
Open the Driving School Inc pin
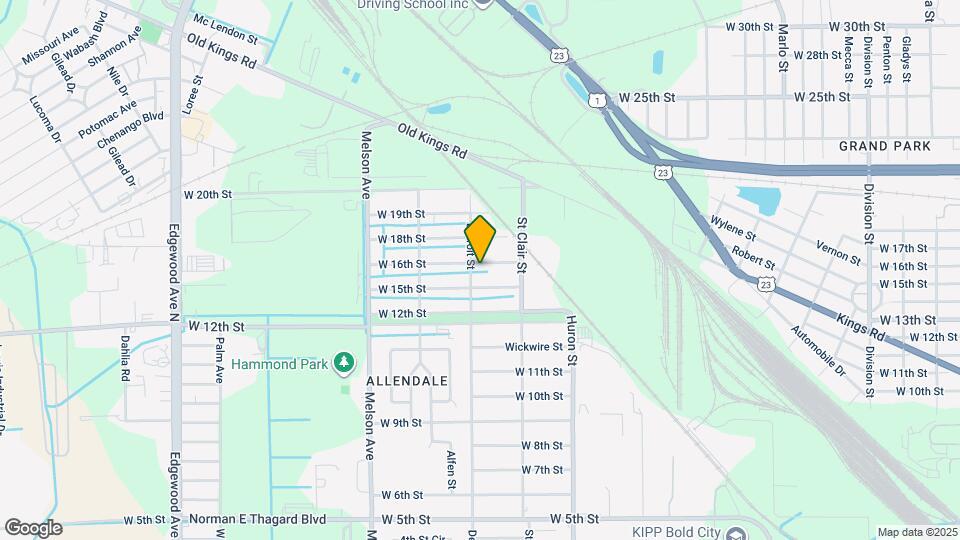tap(483, 3)
